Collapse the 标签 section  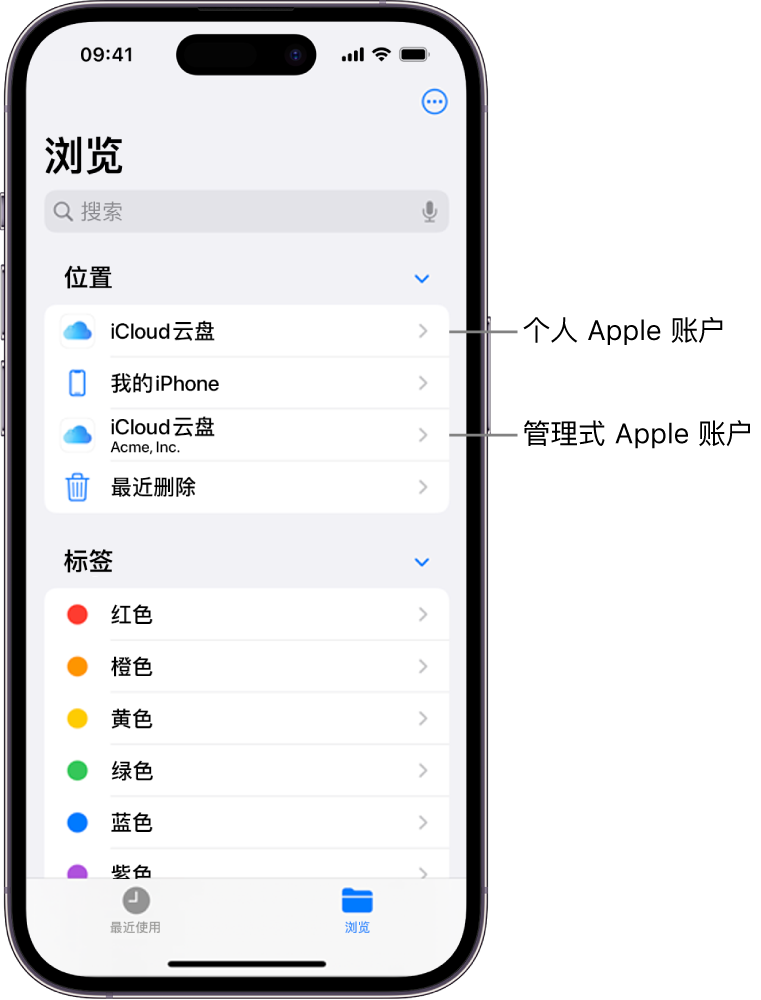click(422, 562)
